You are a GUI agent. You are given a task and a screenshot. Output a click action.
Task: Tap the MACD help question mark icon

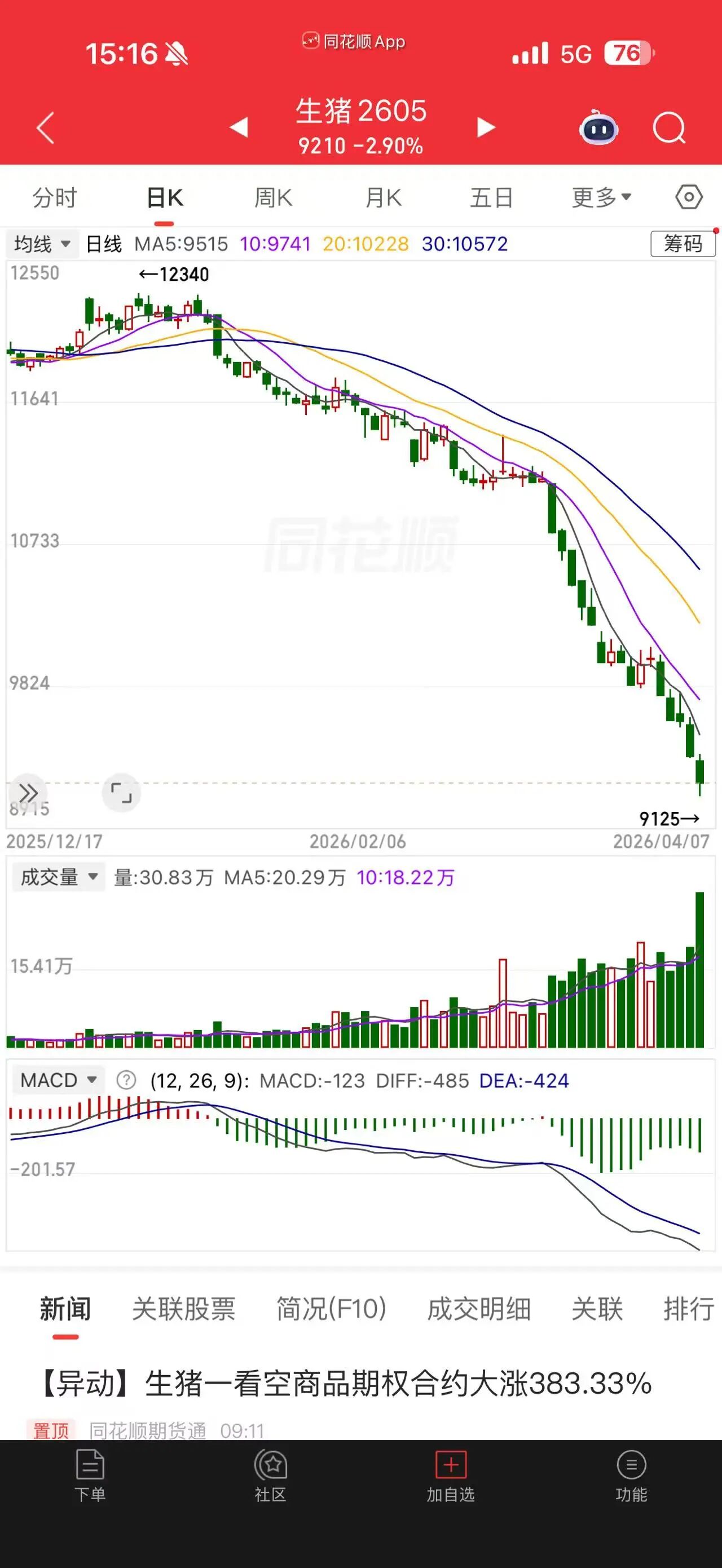point(125,1080)
